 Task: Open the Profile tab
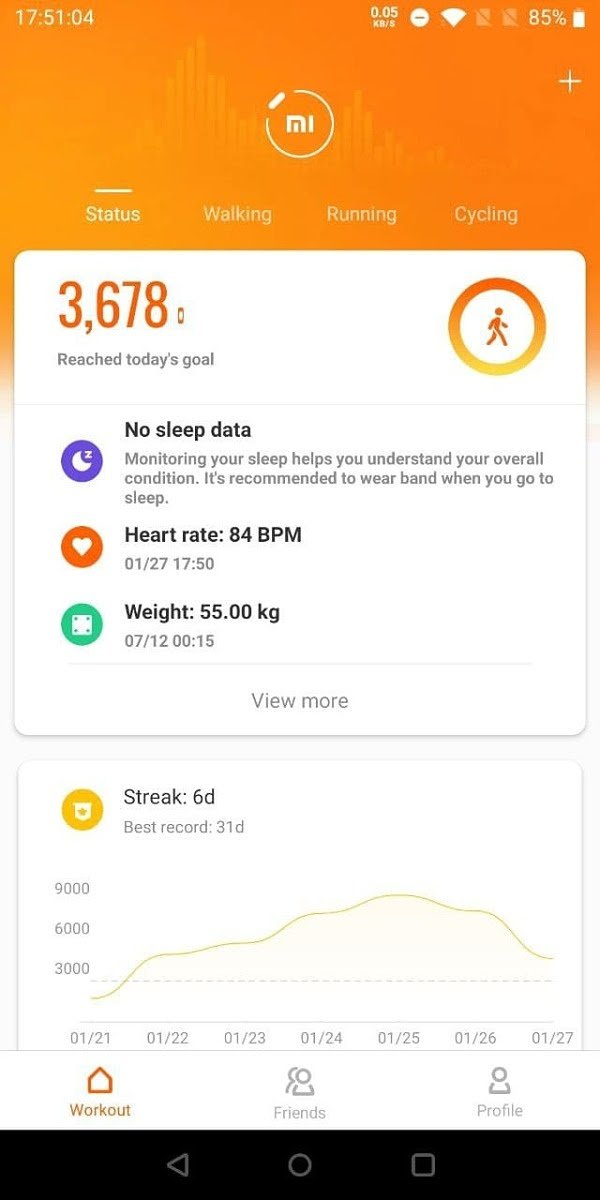coord(499,1091)
